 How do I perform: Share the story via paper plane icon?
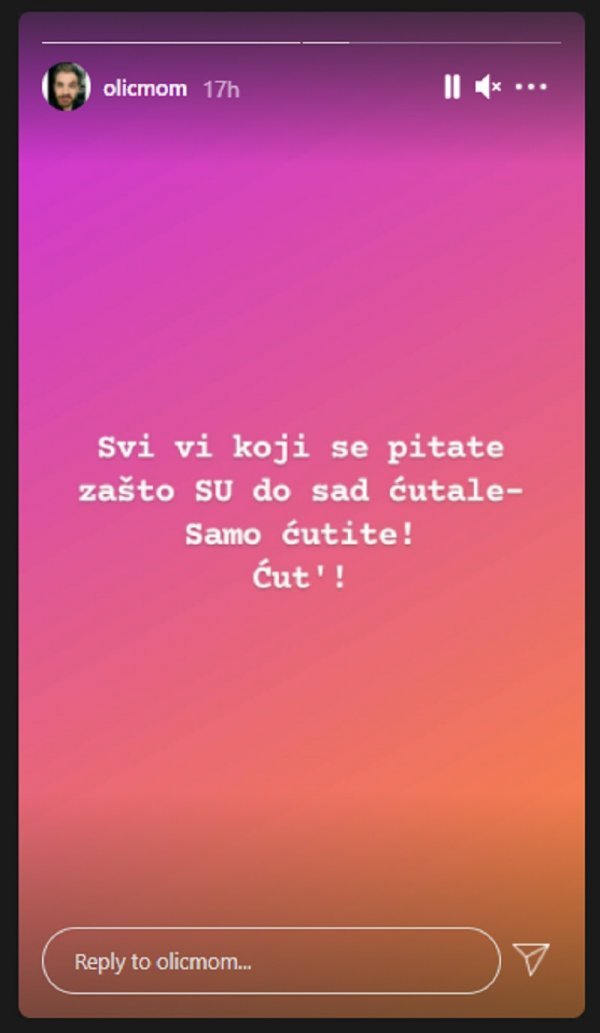coord(532,958)
